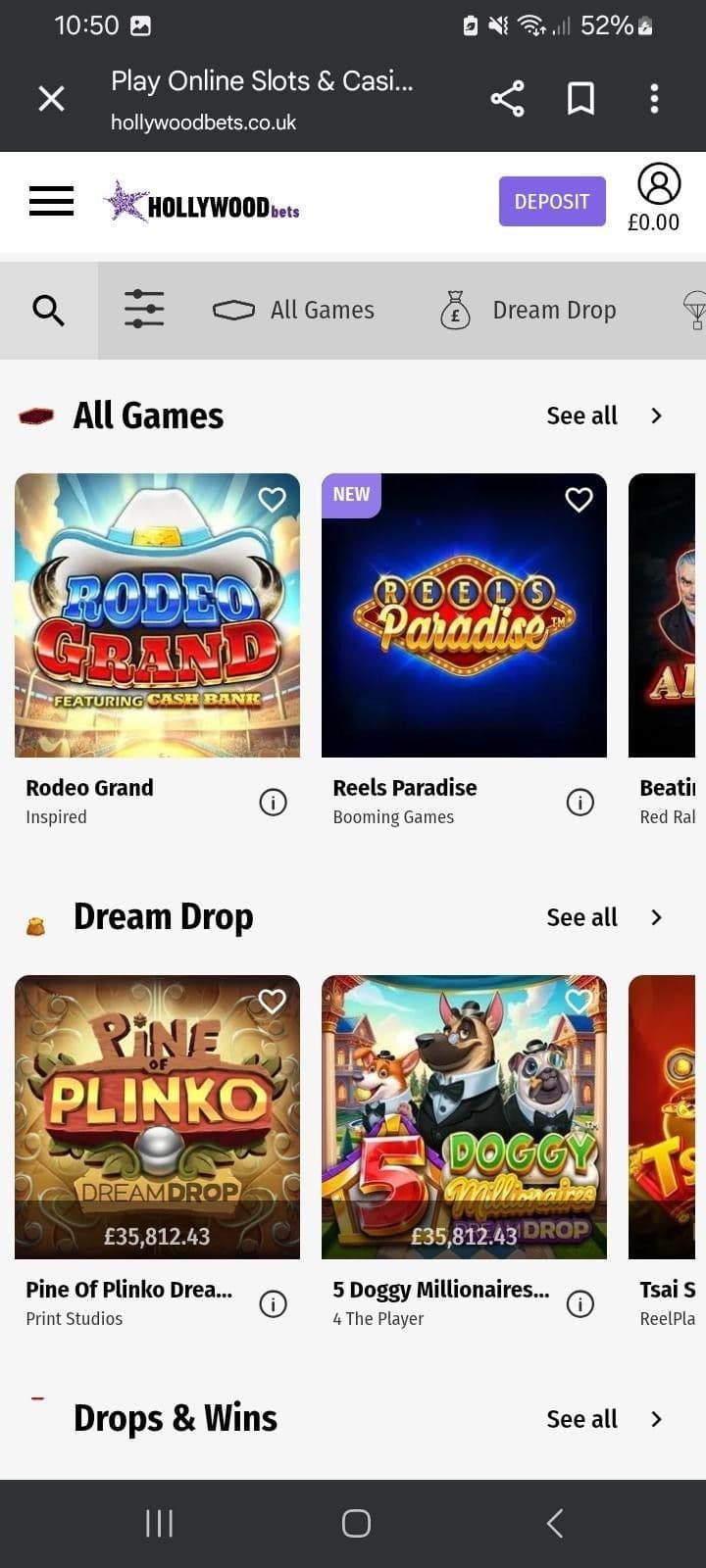Favorite Reels Paradise with the heart icon
Image resolution: width=706 pixels, height=1568 pixels.
pyautogui.click(x=579, y=499)
